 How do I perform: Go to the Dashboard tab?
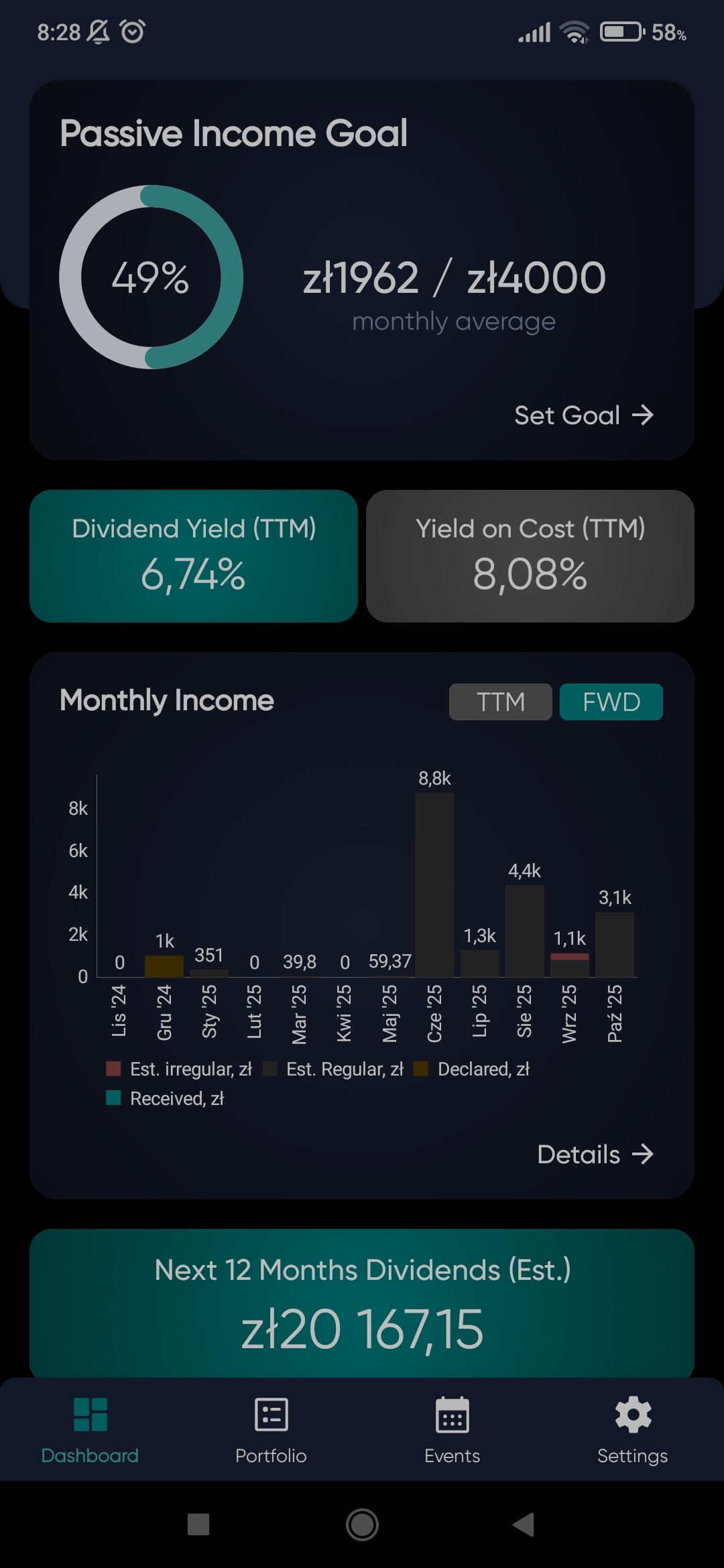[x=90, y=1430]
